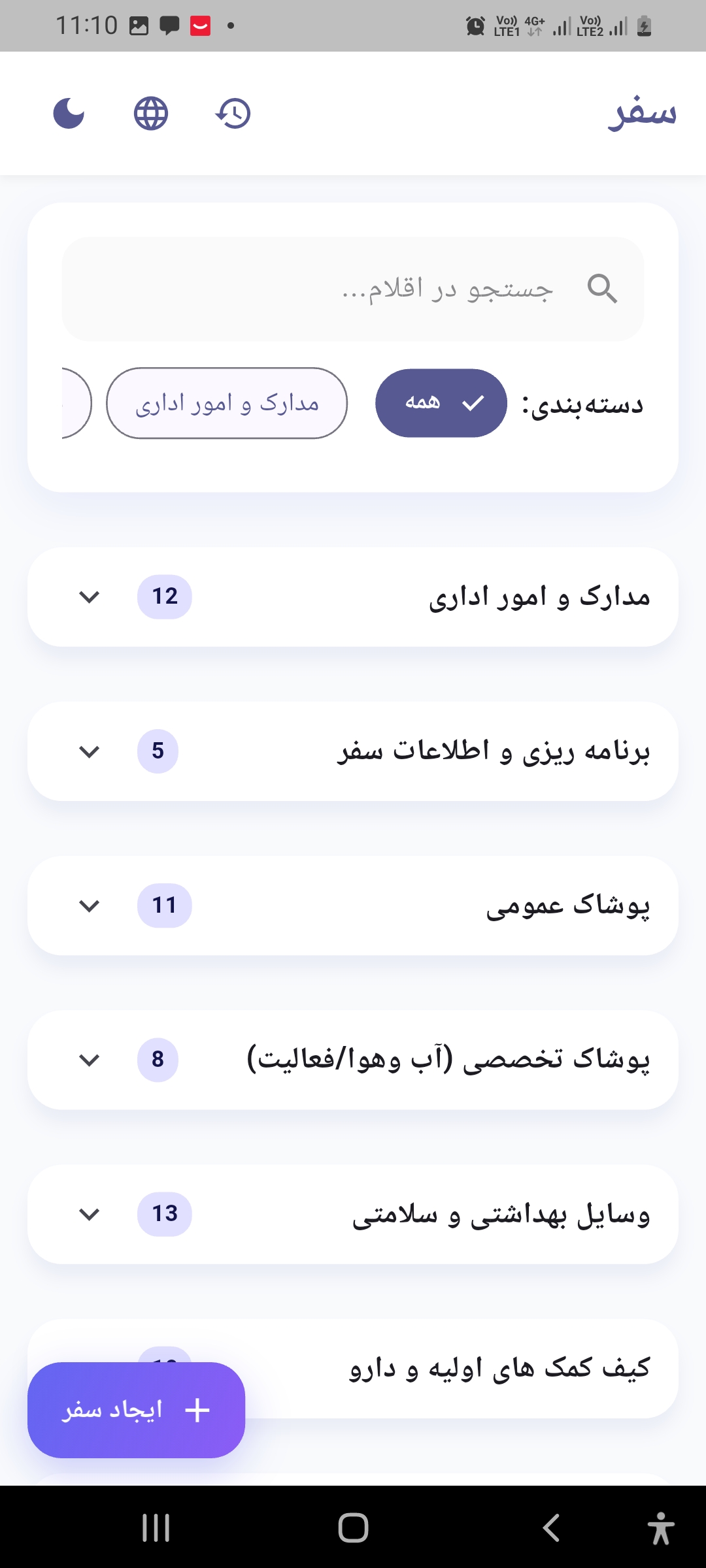
Task: Expand the مدارک و امور اداری section
Action: tap(353, 596)
